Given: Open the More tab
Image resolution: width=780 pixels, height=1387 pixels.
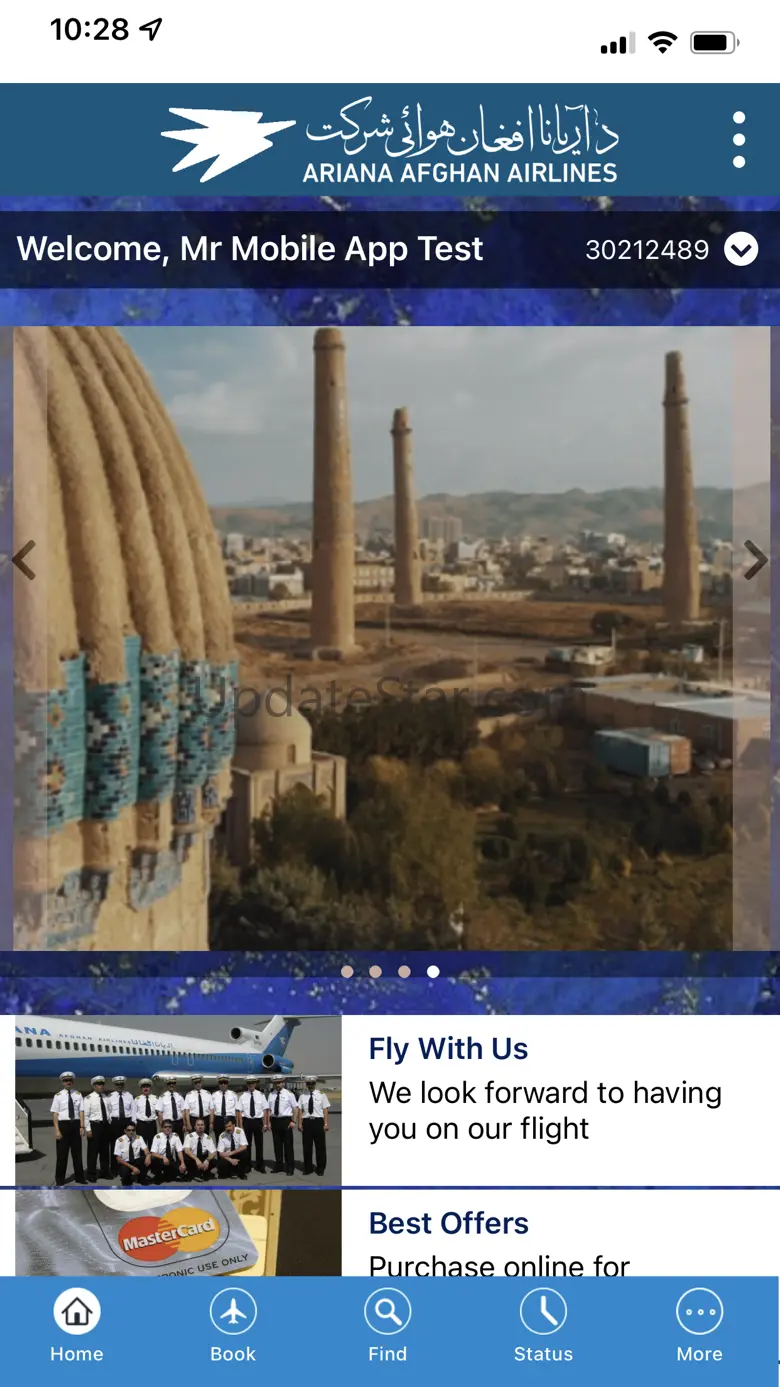Looking at the screenshot, I should pos(699,1326).
